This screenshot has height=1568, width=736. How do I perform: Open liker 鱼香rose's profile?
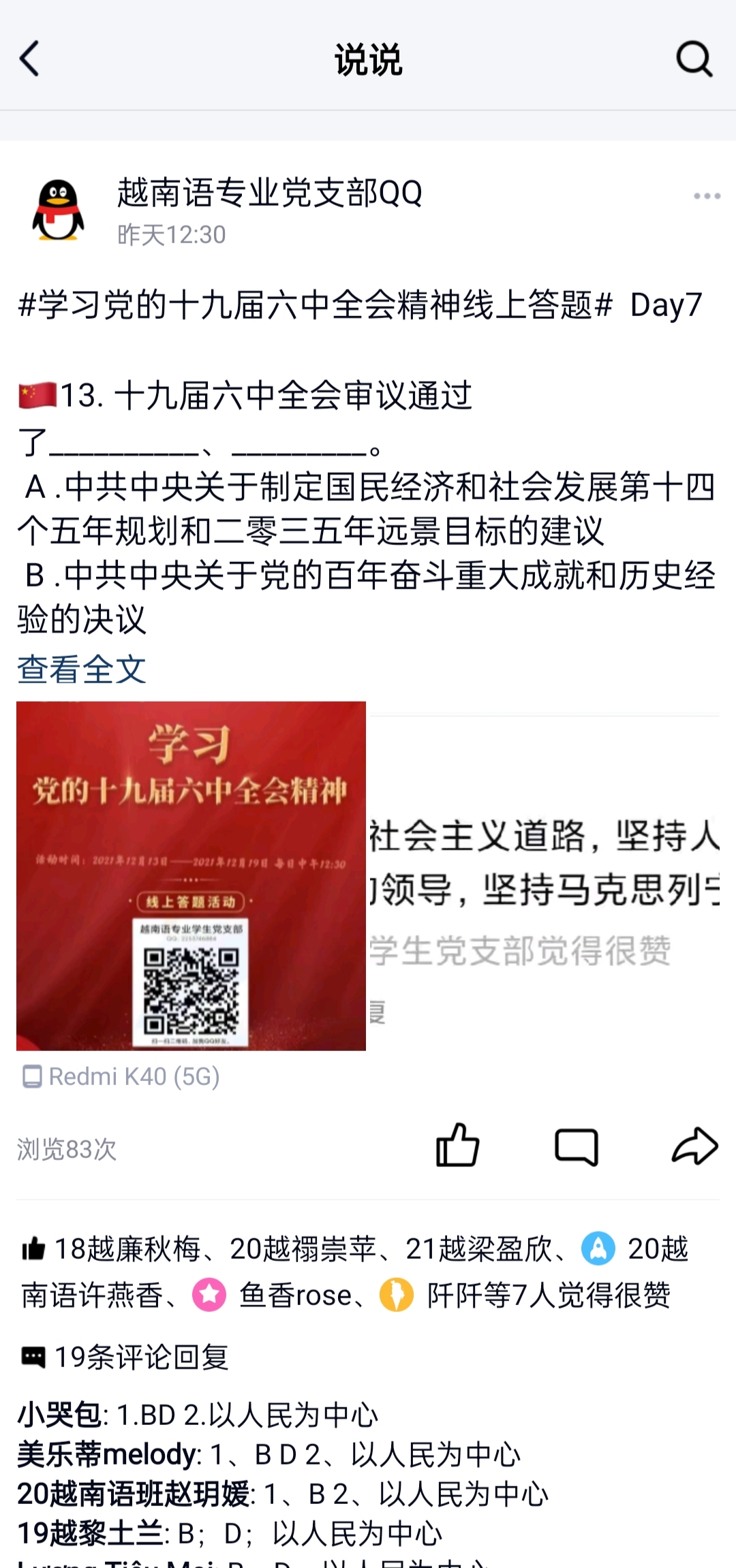(294, 1295)
